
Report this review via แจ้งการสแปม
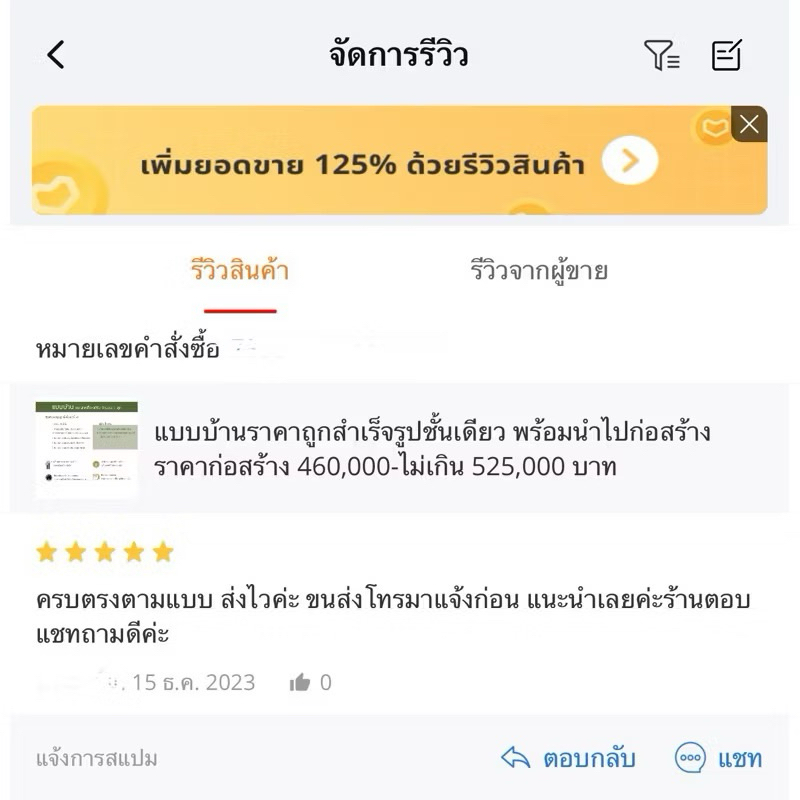click(x=97, y=758)
